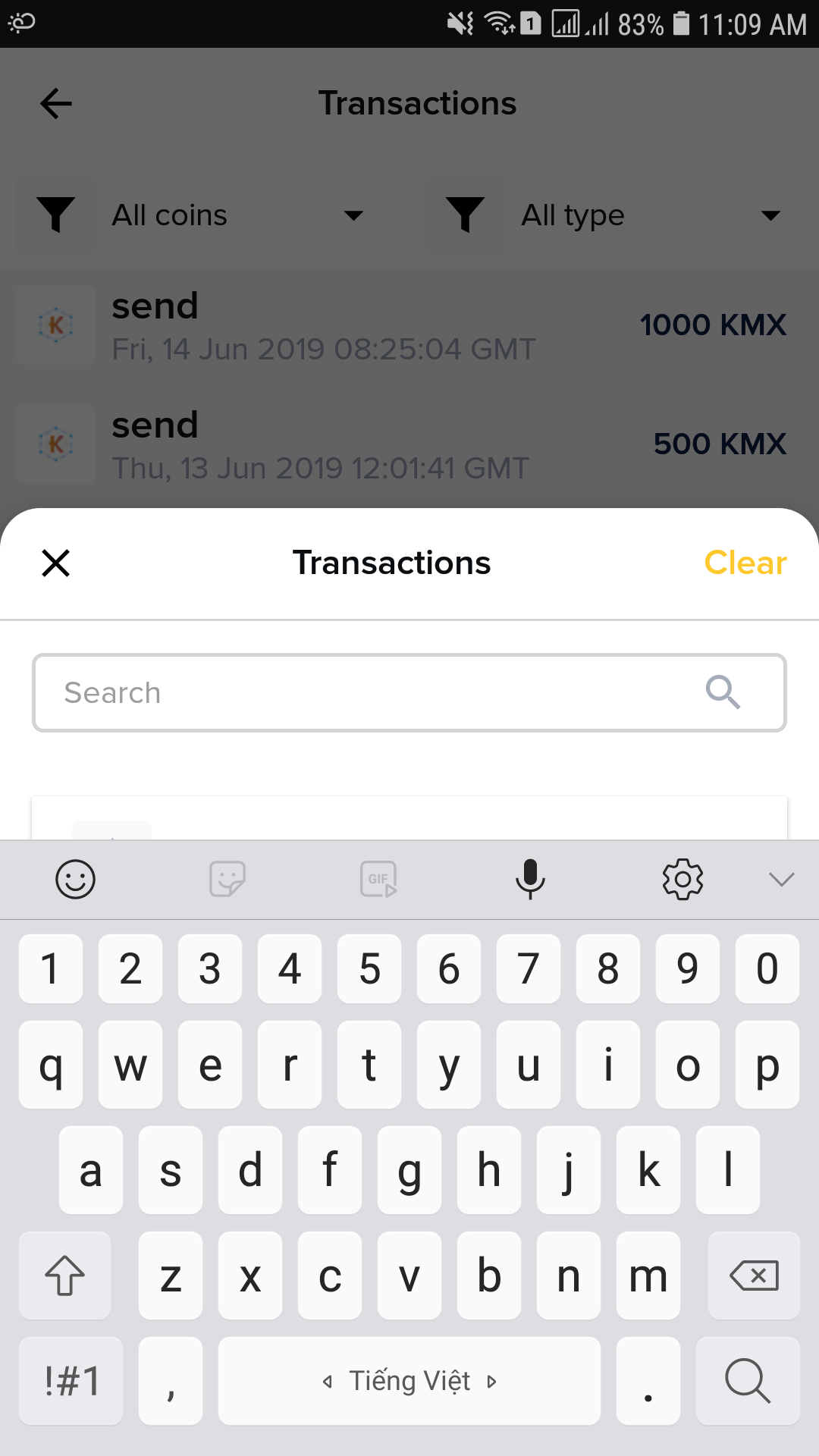The height and width of the screenshot is (1456, 819).
Task: Toggle Shift on the keyboard
Action: pos(64,1275)
